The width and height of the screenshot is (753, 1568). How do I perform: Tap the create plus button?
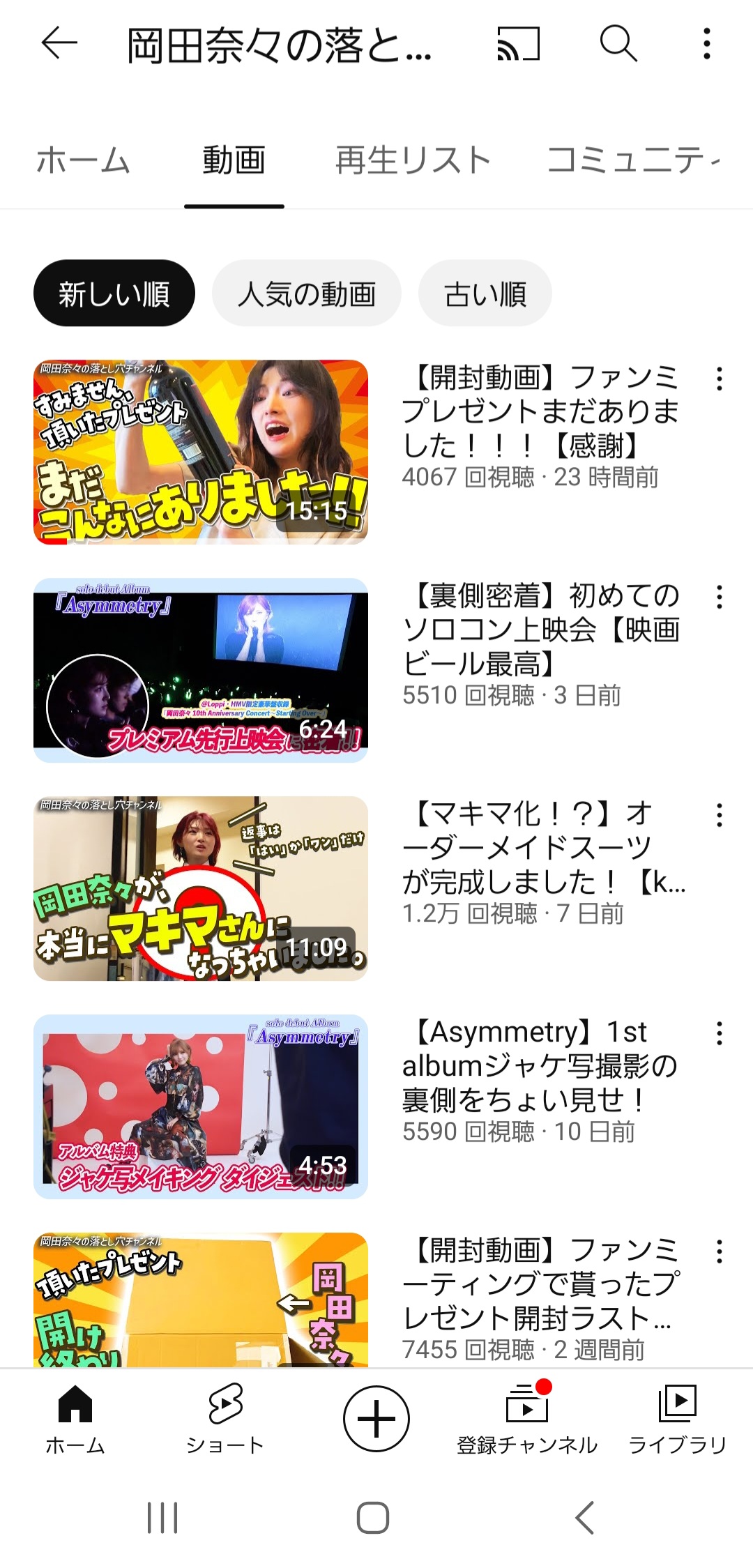point(376,1419)
